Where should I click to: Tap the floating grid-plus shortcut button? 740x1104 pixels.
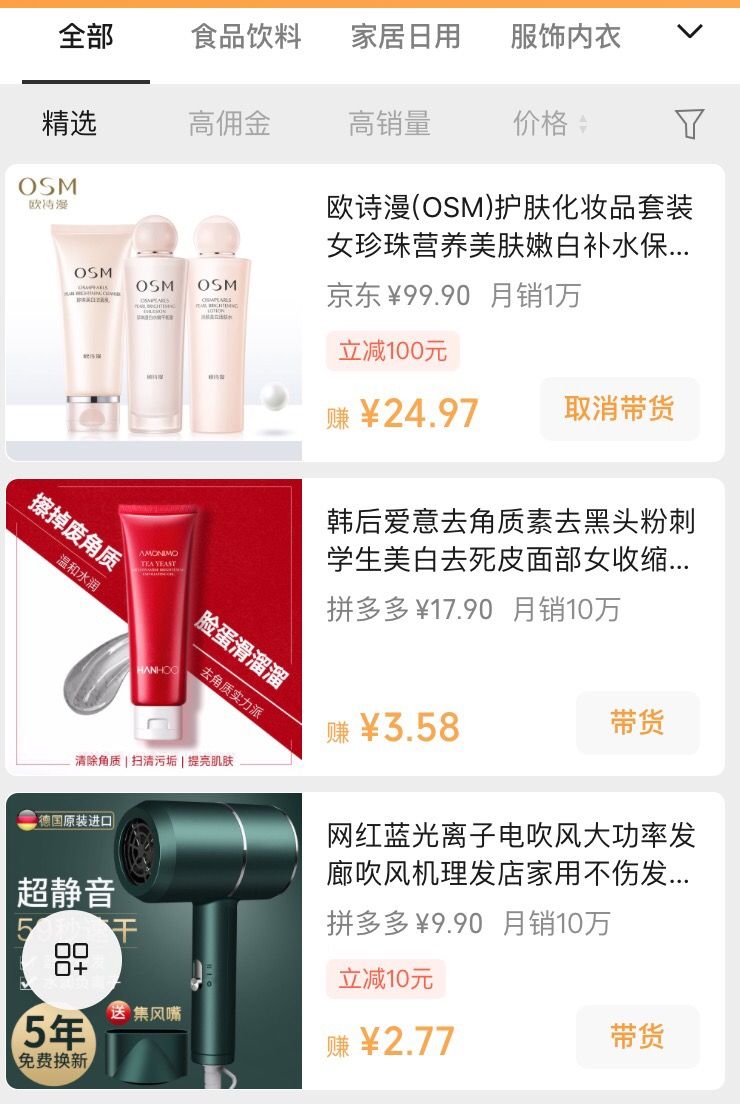(71, 959)
